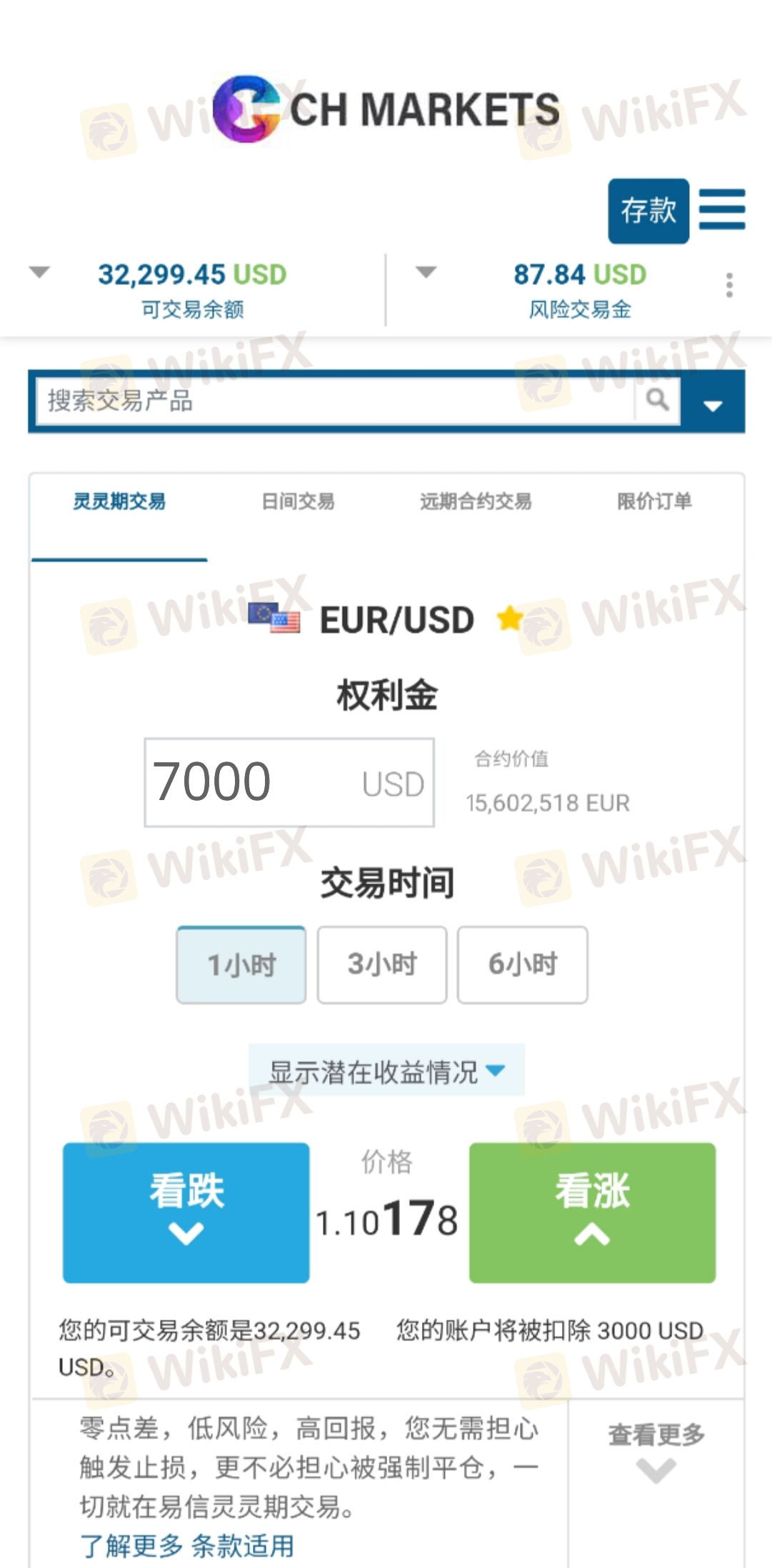Screen dimensions: 772x1568
Task: Tap the 看跌 sell button
Action: coord(186,1212)
